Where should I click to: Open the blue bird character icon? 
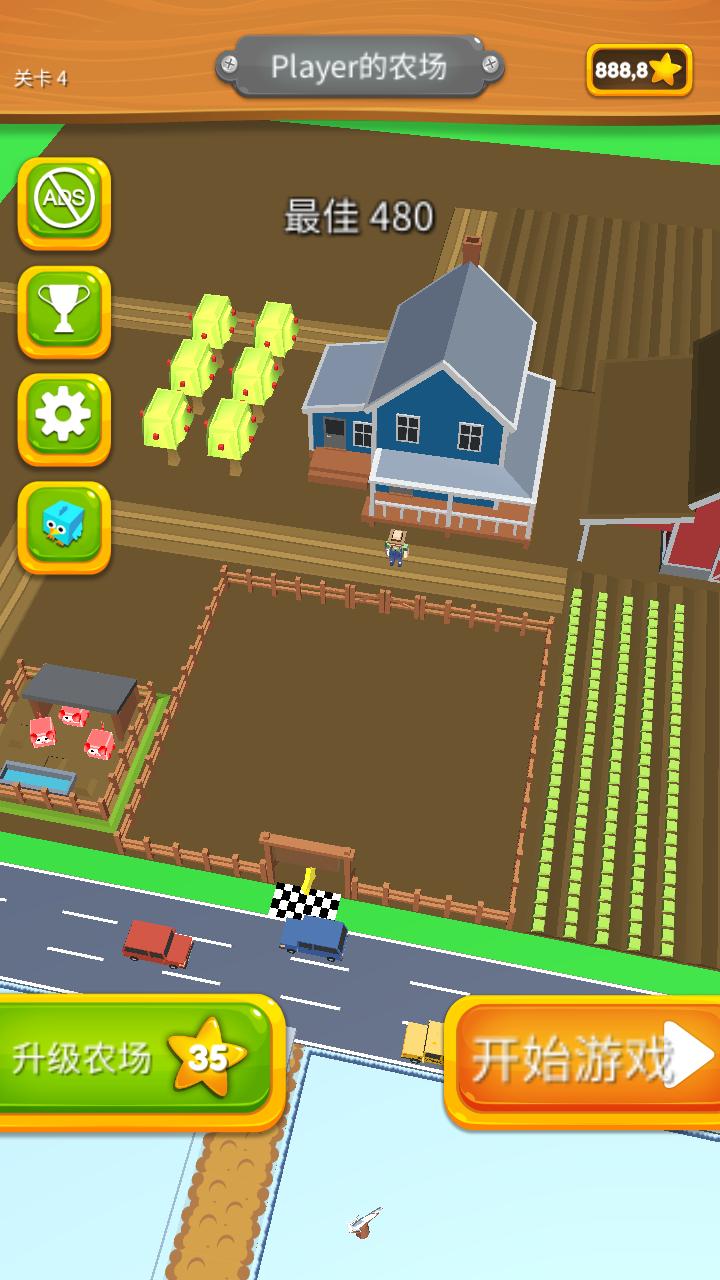tap(64, 526)
